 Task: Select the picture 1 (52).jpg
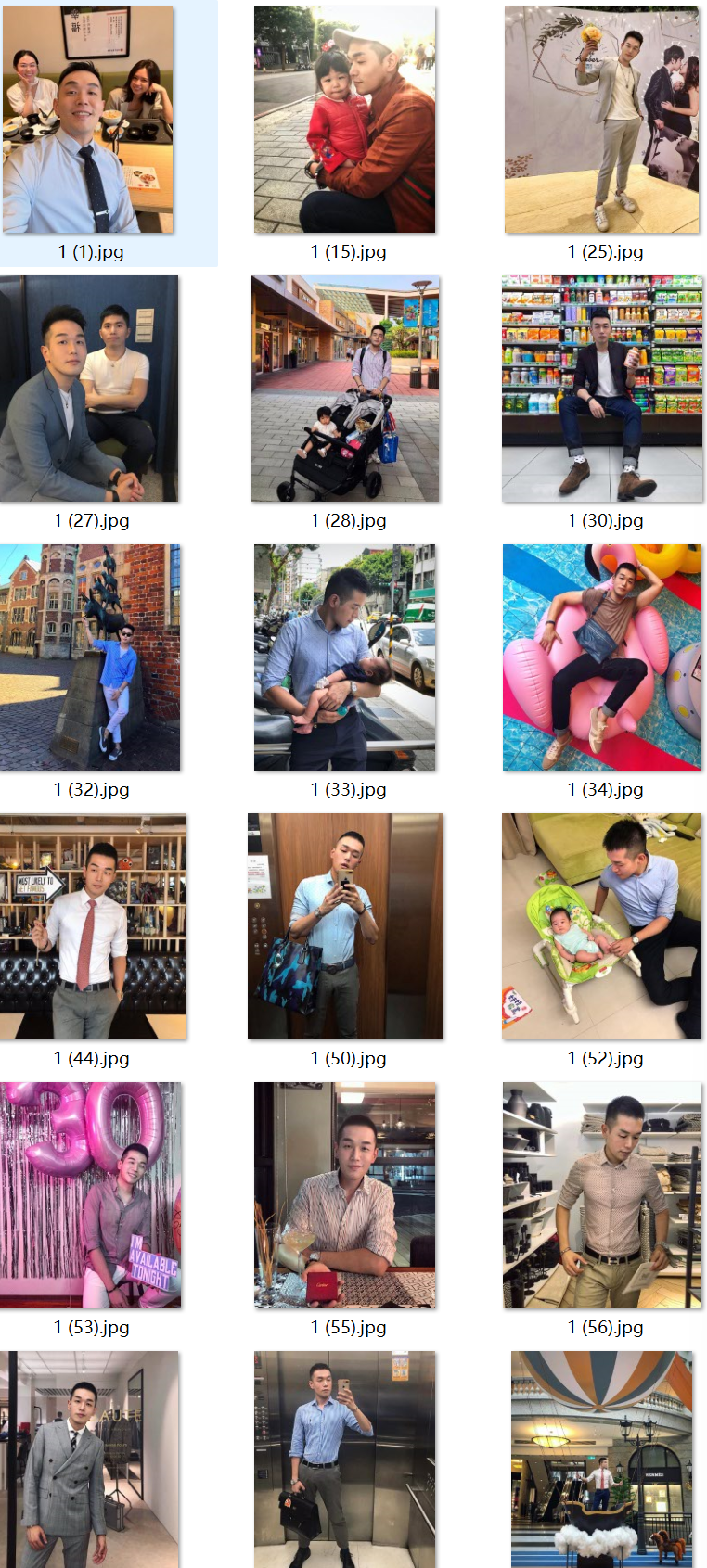point(601,926)
